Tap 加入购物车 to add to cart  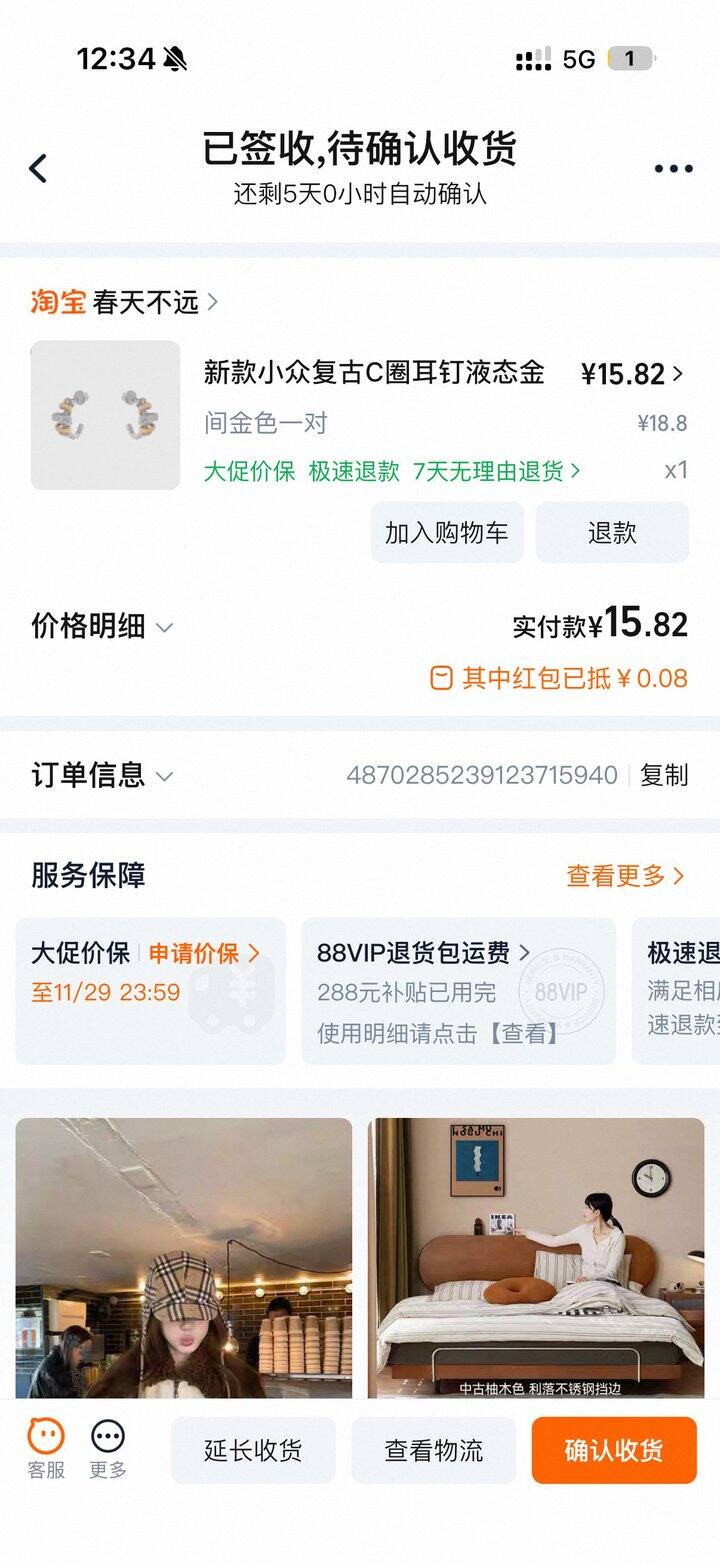tap(447, 532)
